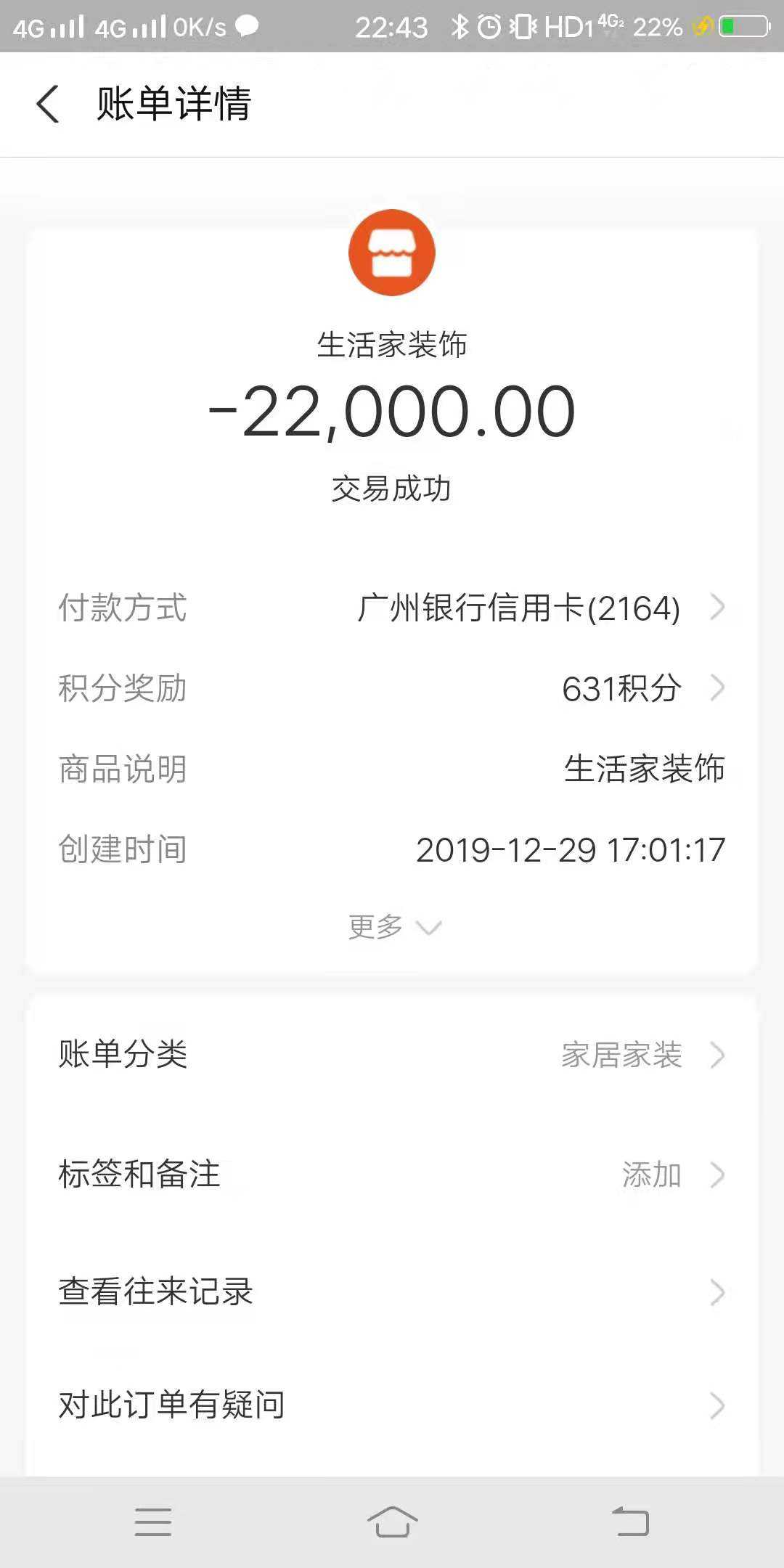Go back from the 账单详情 page
This screenshot has height=1568, width=784.
[48, 104]
